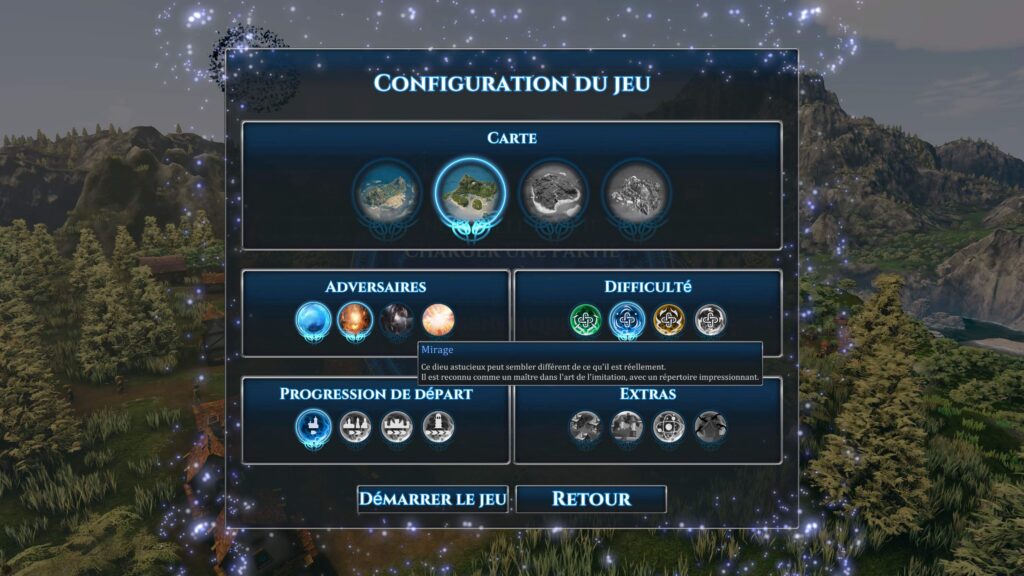
Task: Set difficulty to the gold icon
Action: (668, 320)
